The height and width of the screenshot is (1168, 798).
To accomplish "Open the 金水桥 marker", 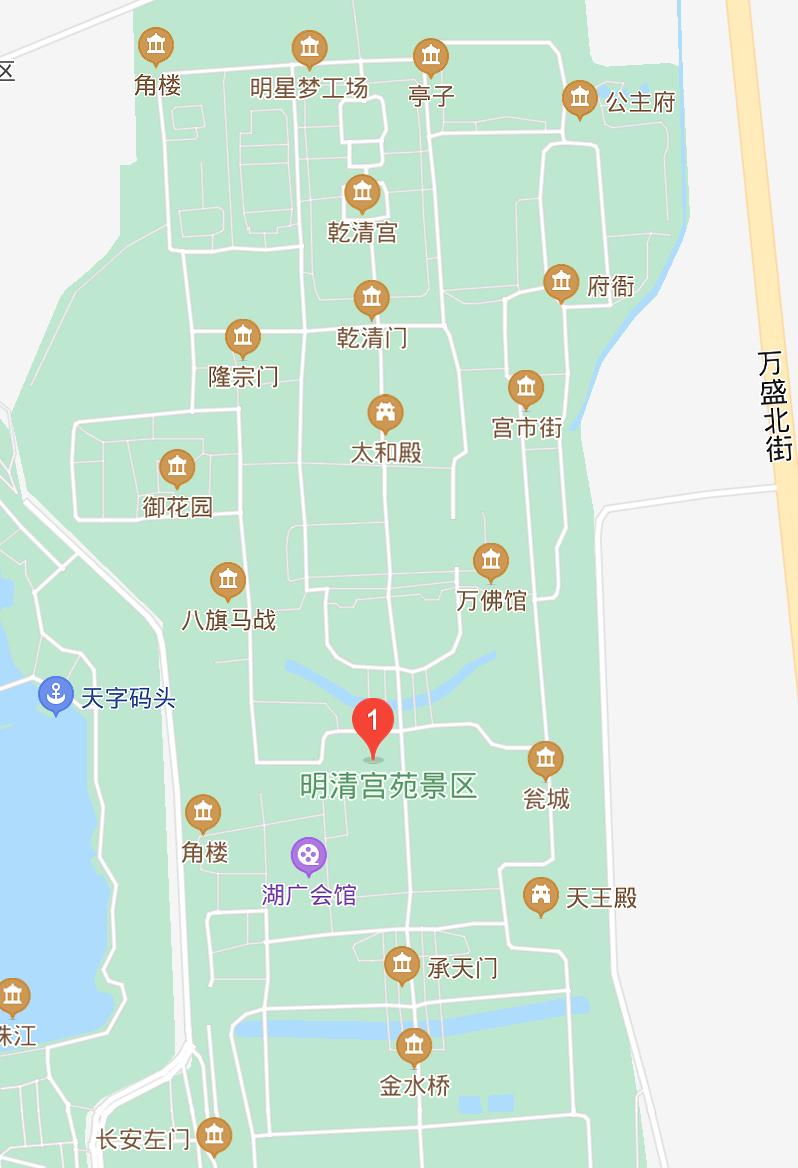I will pos(414,1047).
